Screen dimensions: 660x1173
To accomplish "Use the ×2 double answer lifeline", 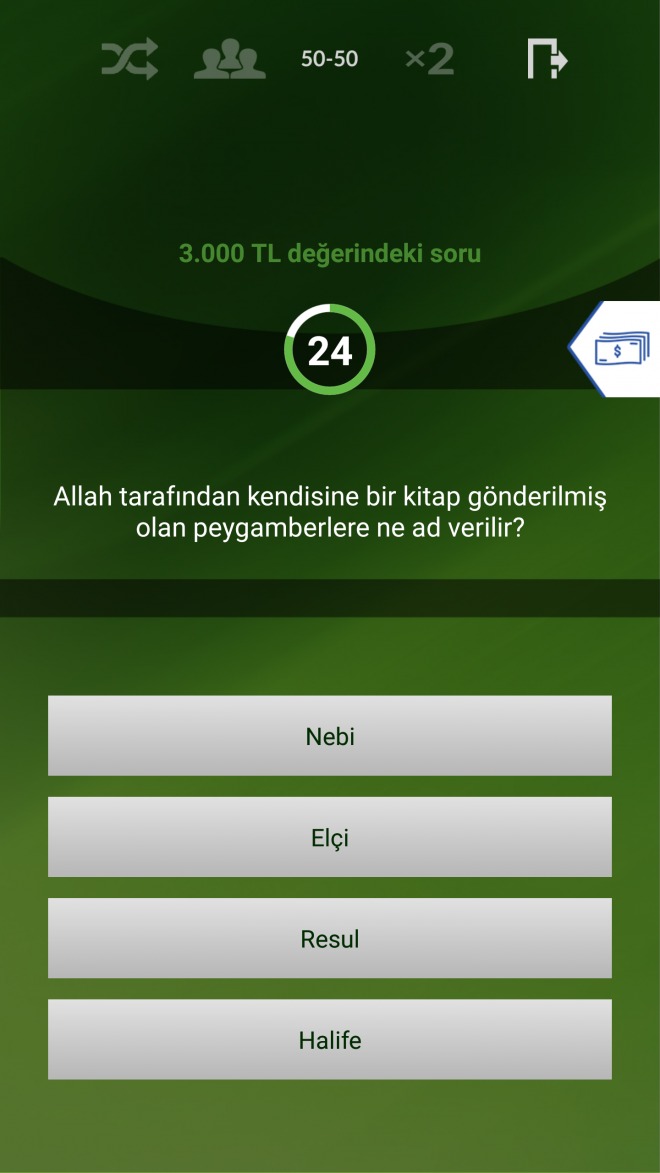I will [x=429, y=60].
